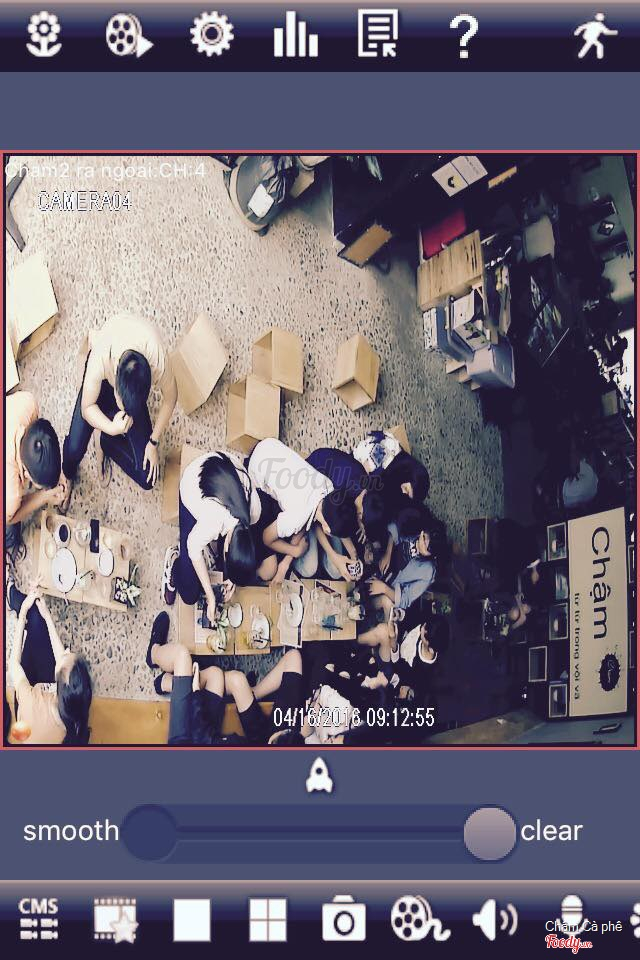This screenshot has width=640, height=960.
Task: Open the help question mark
Action: tap(463, 36)
